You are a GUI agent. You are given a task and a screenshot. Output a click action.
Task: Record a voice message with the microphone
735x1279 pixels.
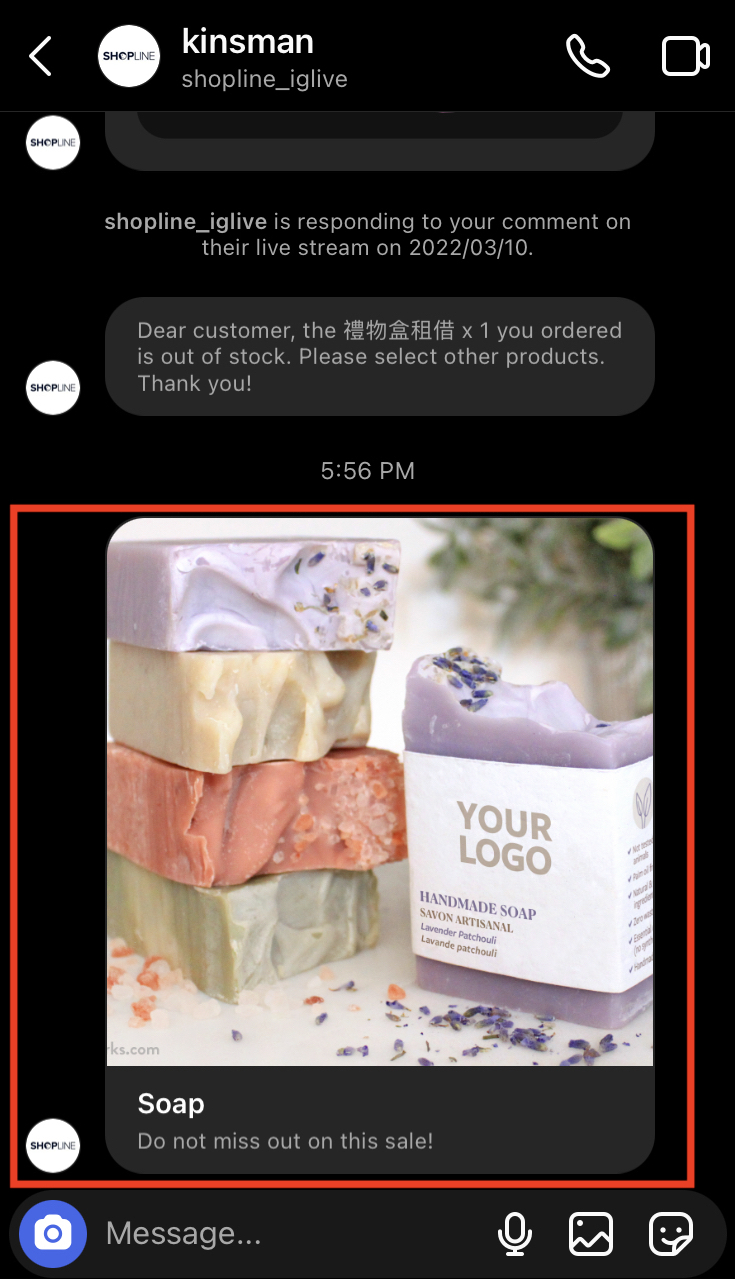515,1234
